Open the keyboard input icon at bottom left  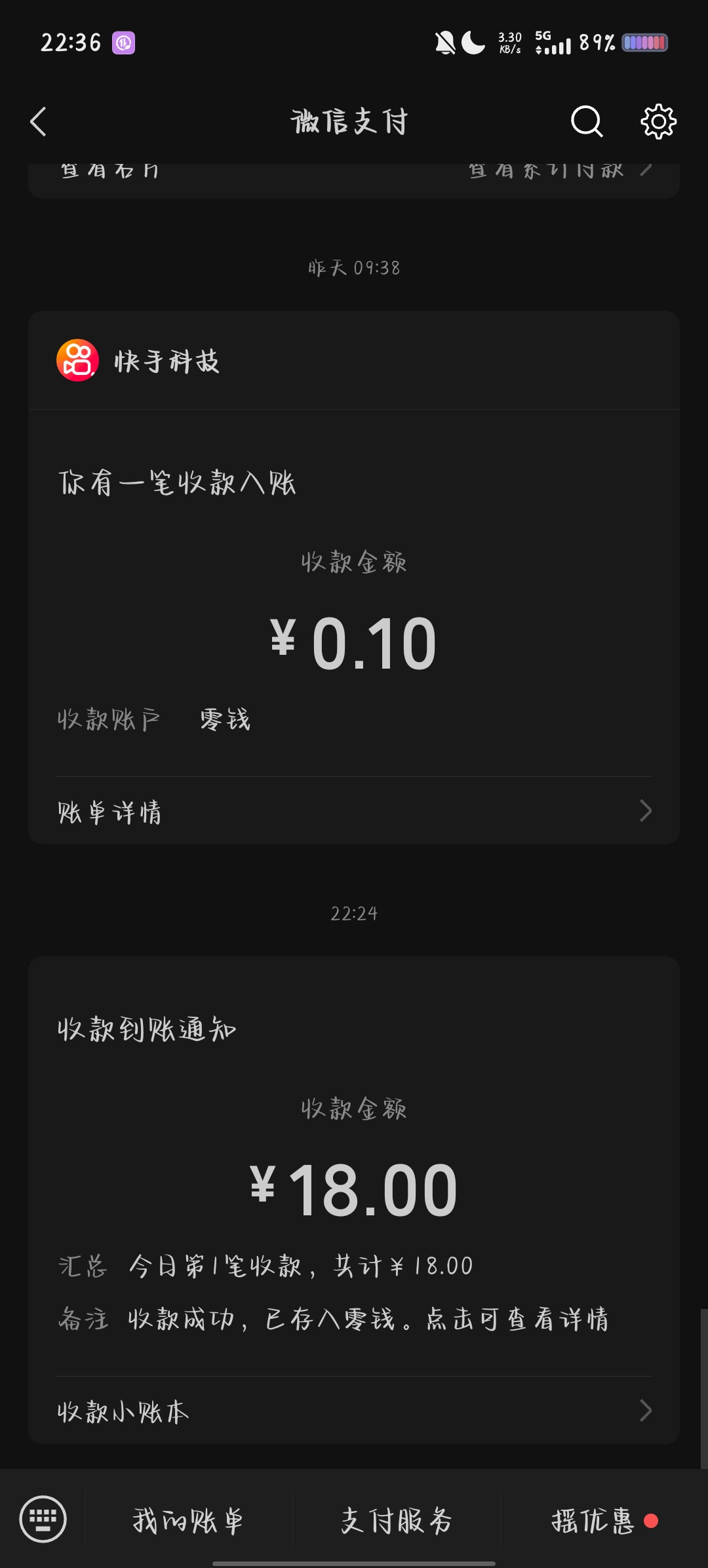45,1521
